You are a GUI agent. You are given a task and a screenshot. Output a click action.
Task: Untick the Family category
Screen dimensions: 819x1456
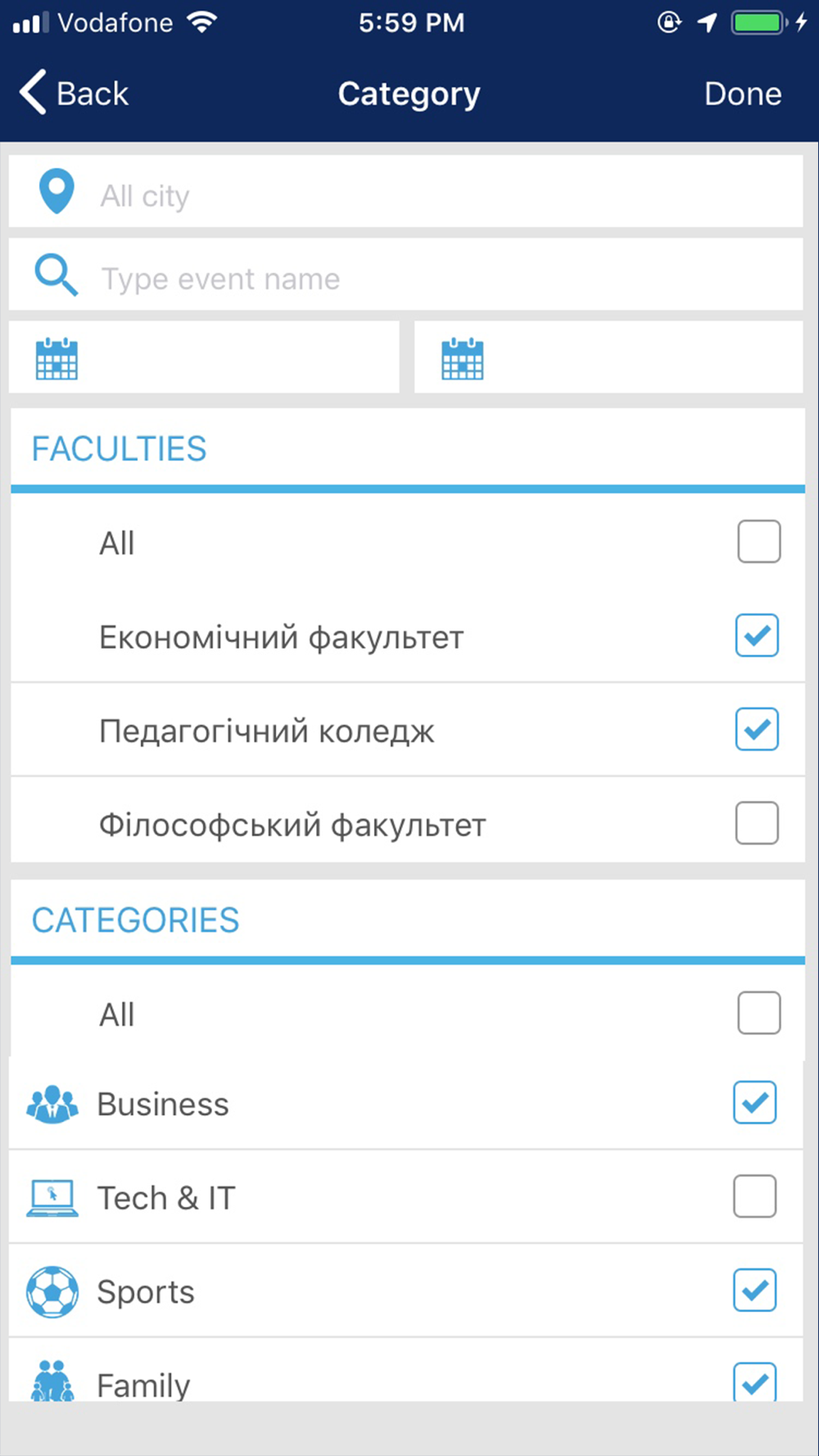(755, 1382)
